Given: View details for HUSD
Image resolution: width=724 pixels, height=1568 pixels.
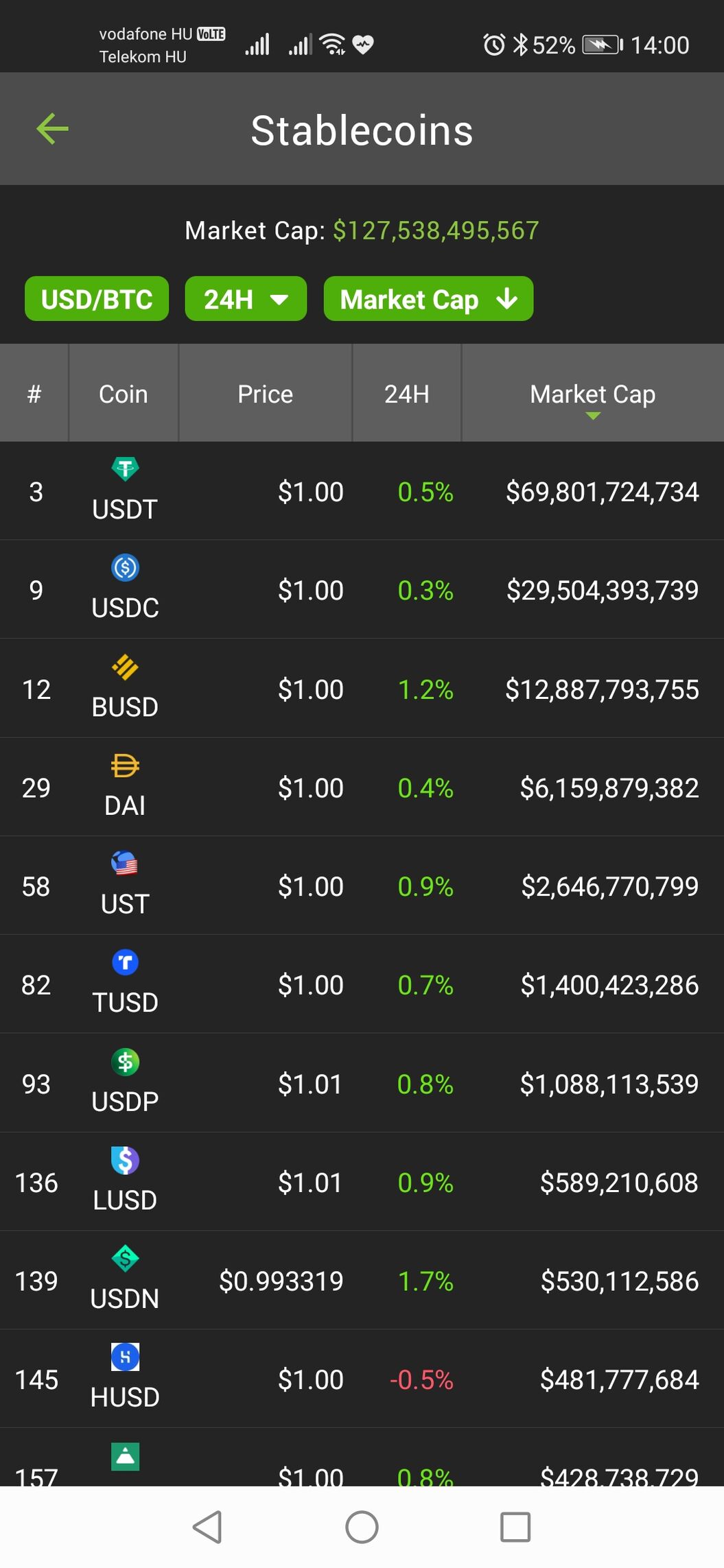Looking at the screenshot, I should click(x=362, y=1379).
